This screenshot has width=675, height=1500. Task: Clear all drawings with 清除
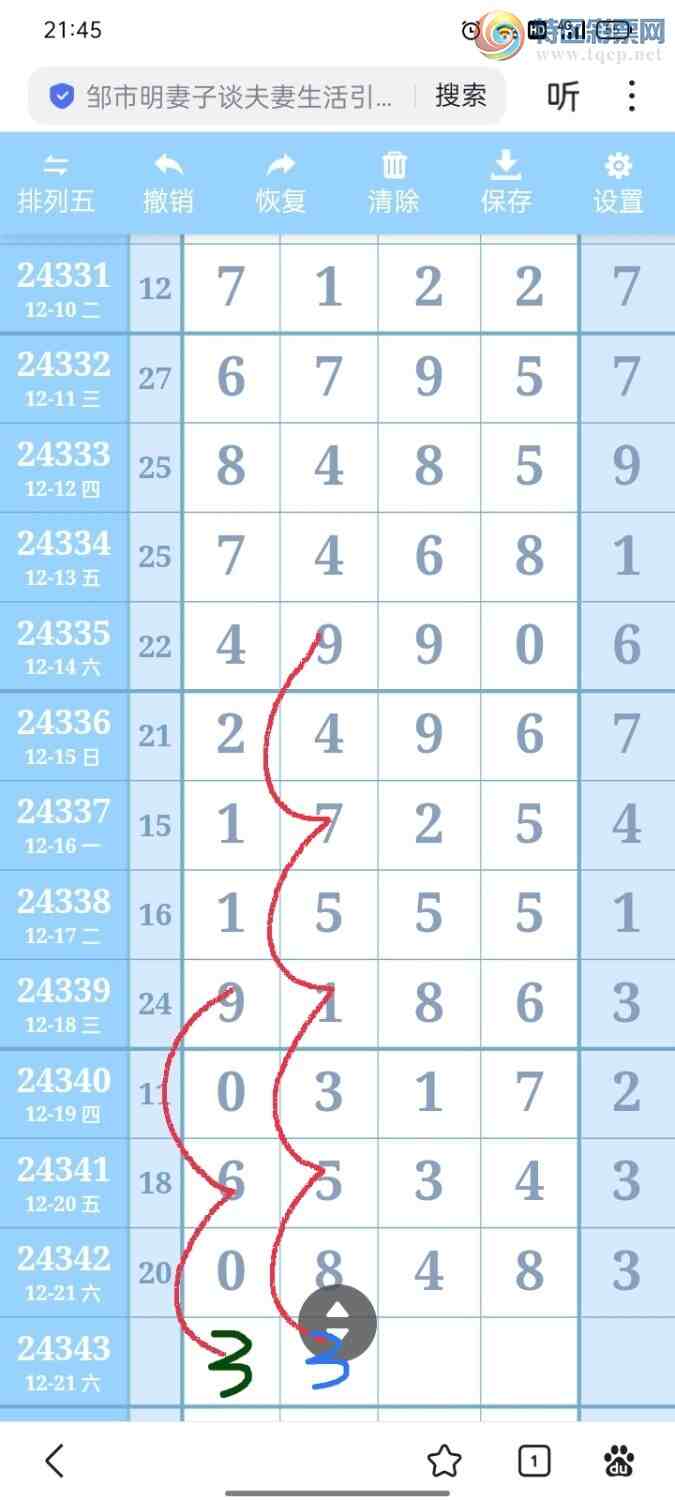394,183
